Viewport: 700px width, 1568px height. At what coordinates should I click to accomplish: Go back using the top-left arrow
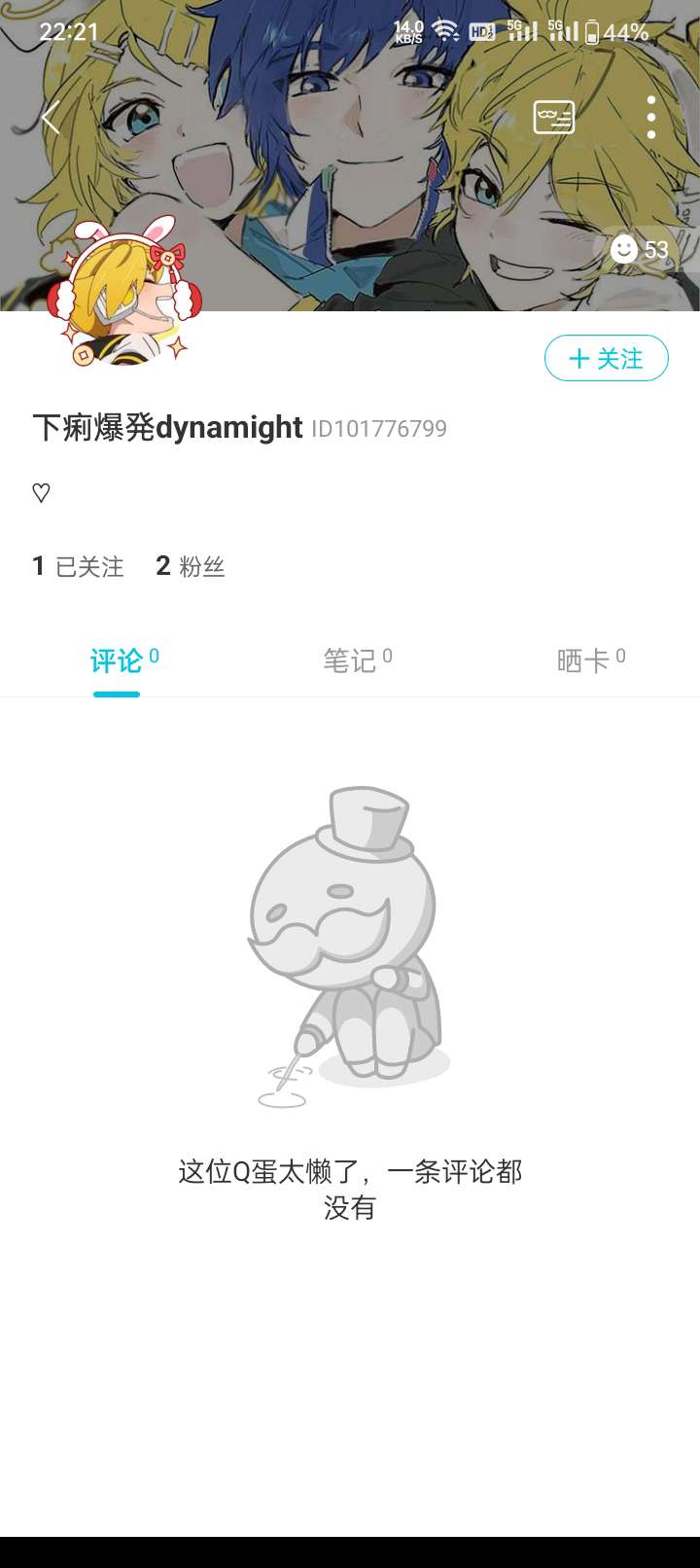[x=51, y=118]
